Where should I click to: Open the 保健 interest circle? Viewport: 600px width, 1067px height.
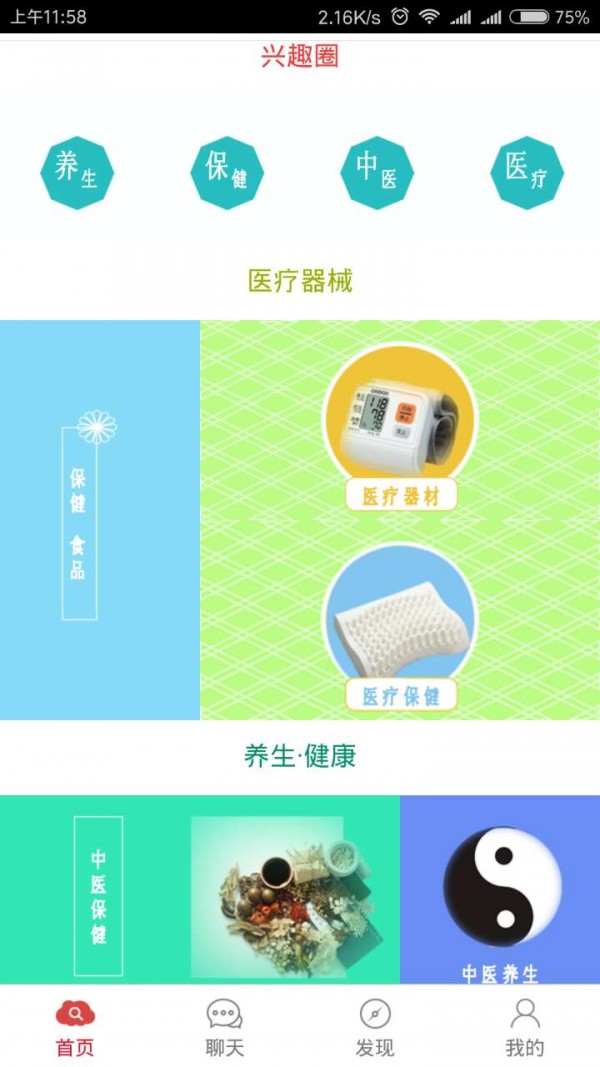[226, 172]
